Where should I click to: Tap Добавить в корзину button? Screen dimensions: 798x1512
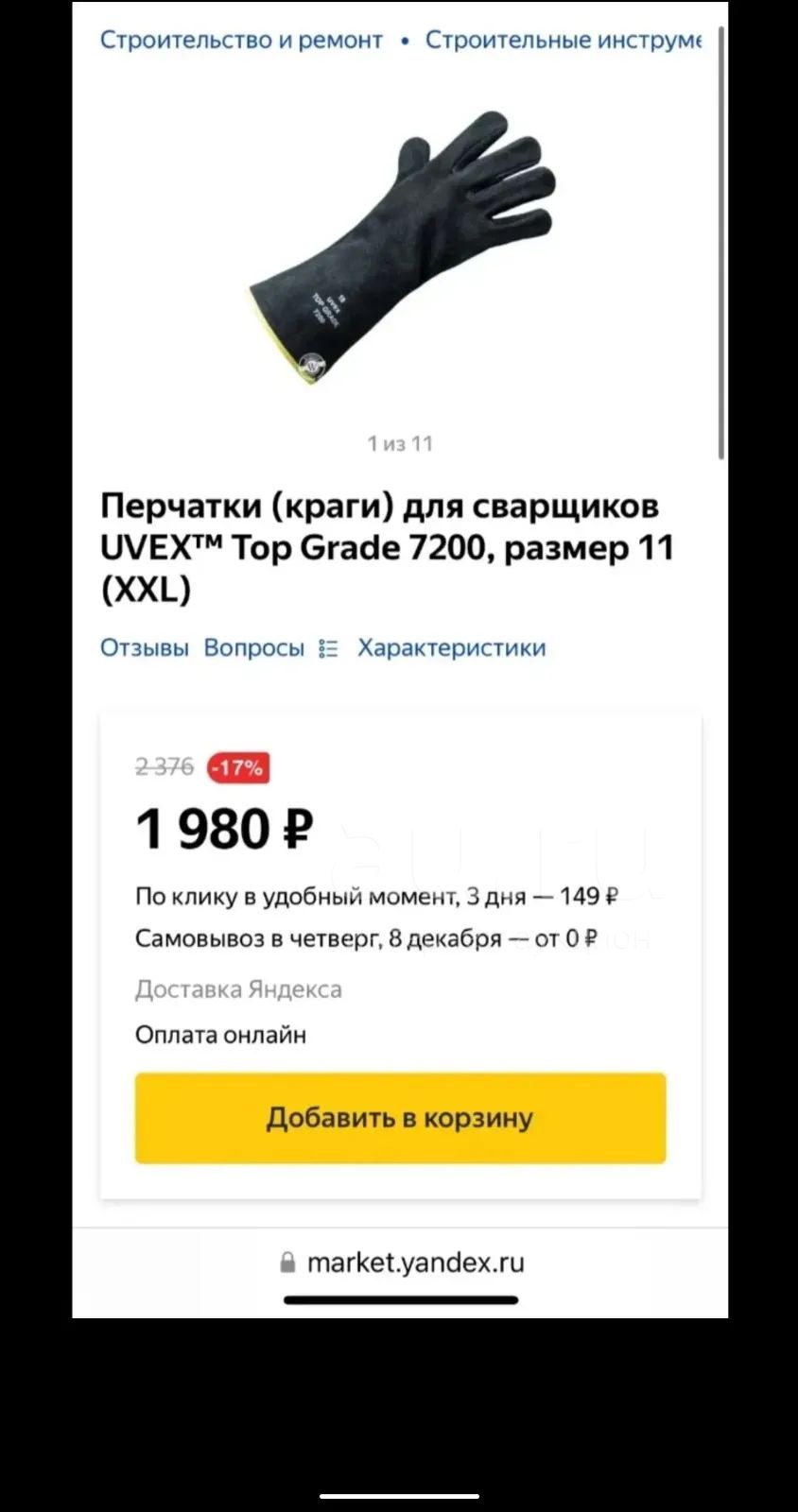400,1118
